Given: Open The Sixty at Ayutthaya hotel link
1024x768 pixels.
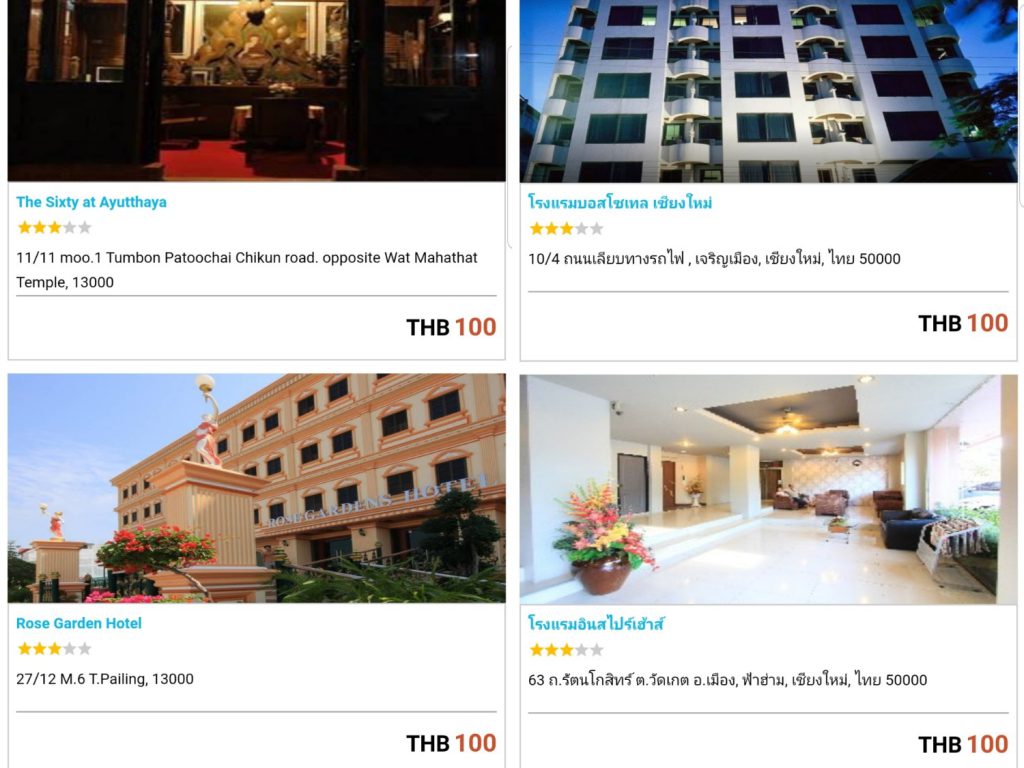Looking at the screenshot, I should click(91, 202).
